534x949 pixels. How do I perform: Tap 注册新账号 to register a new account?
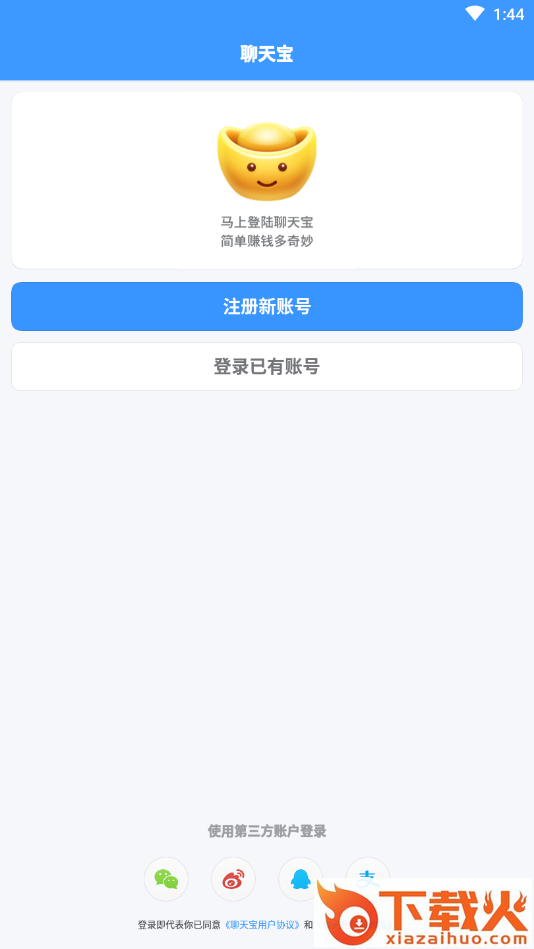267,306
